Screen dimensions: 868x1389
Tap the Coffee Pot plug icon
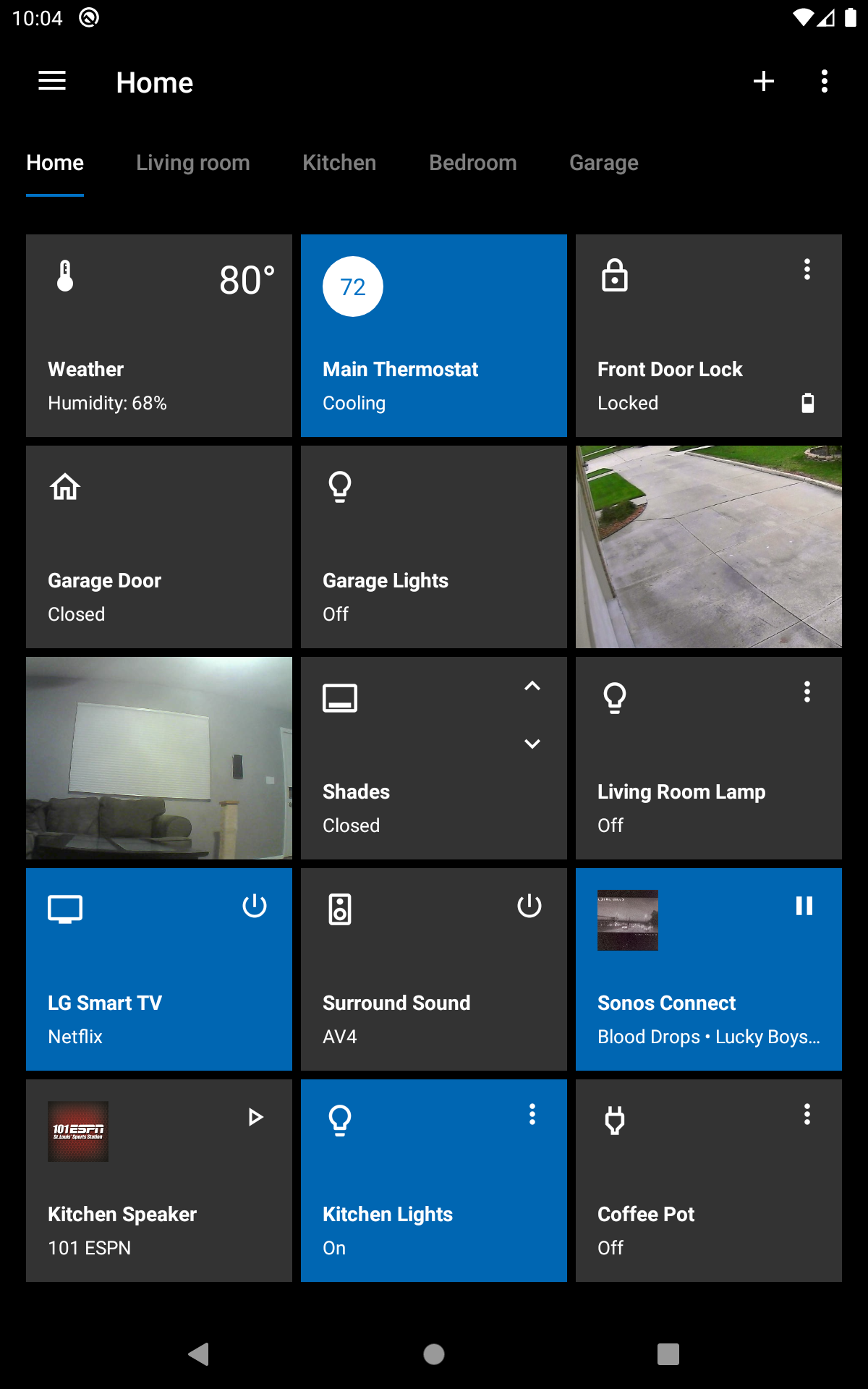616,1120
